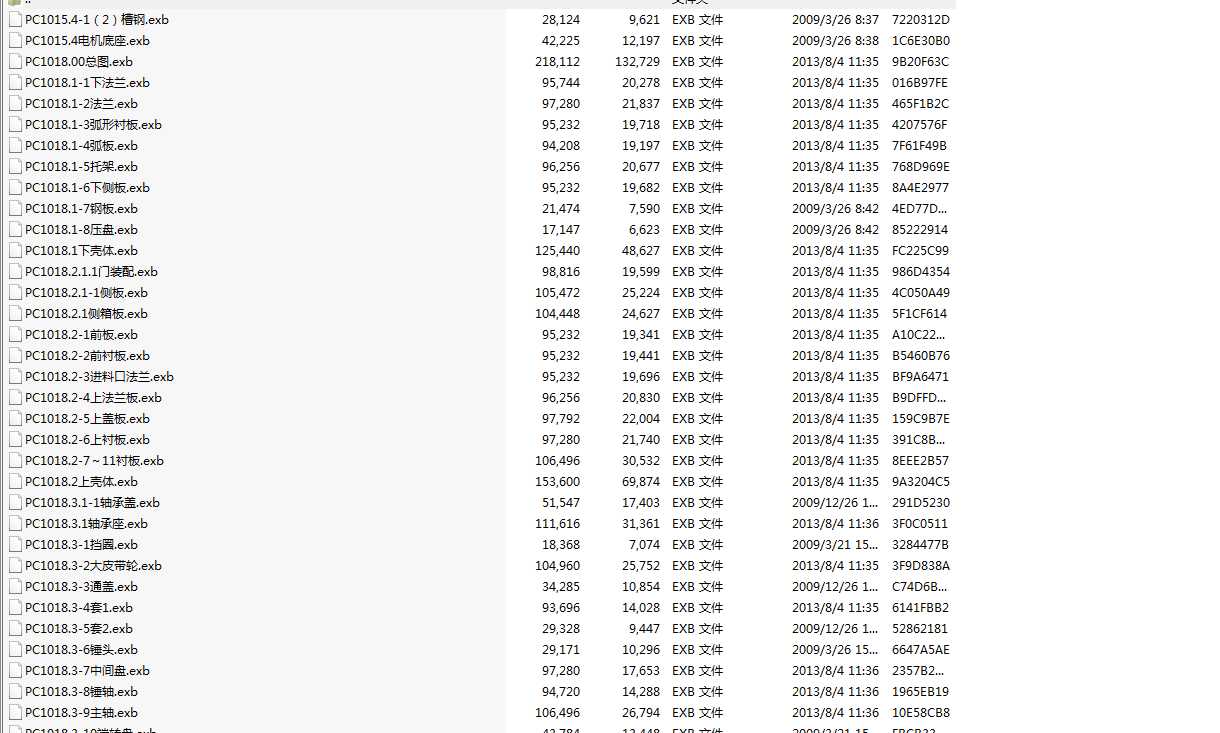Select PC1018.3-9主轴.exb file
This screenshot has height=733, width=1220.
click(x=81, y=713)
